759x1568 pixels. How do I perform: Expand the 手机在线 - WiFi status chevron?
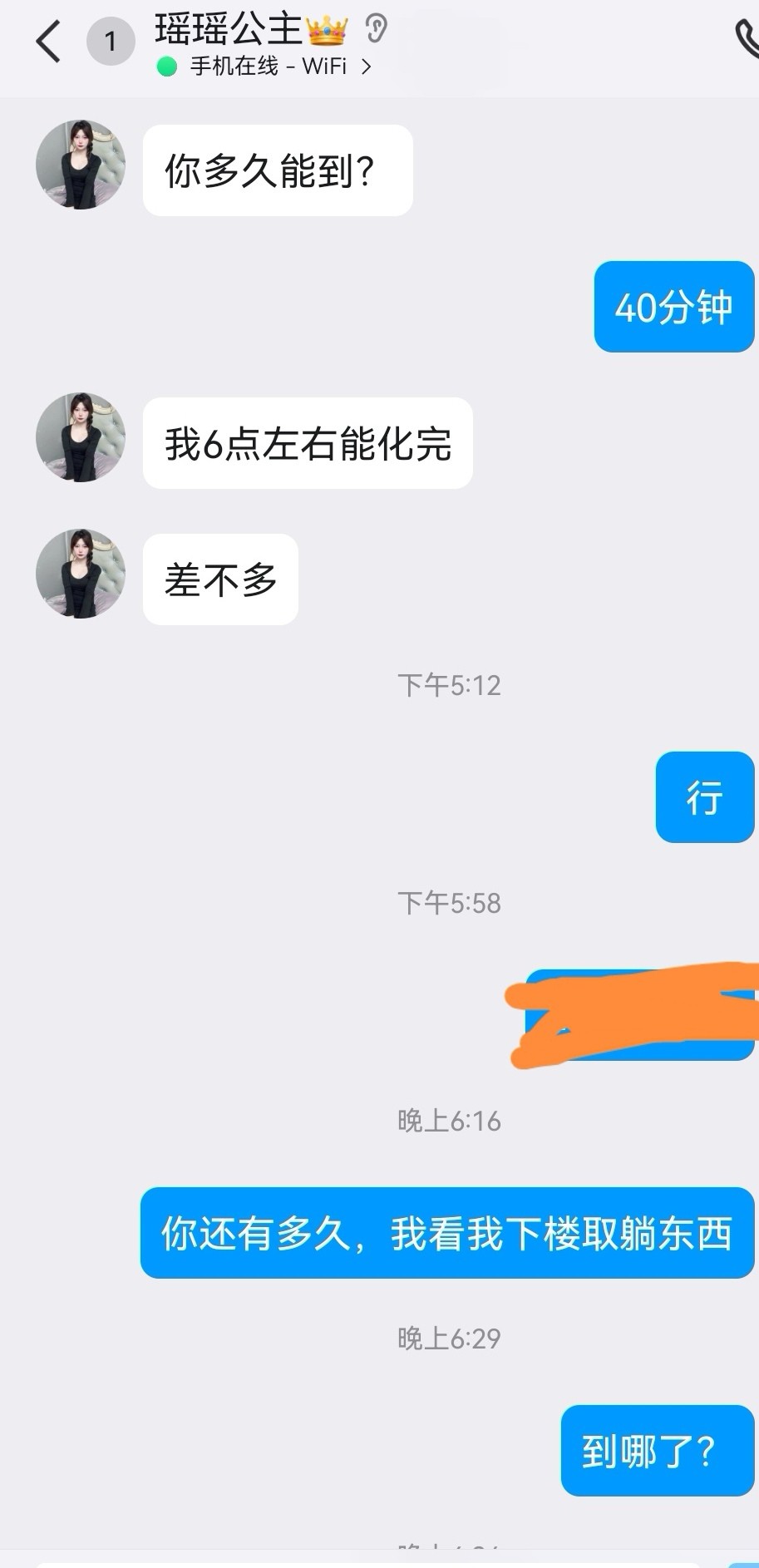click(366, 67)
